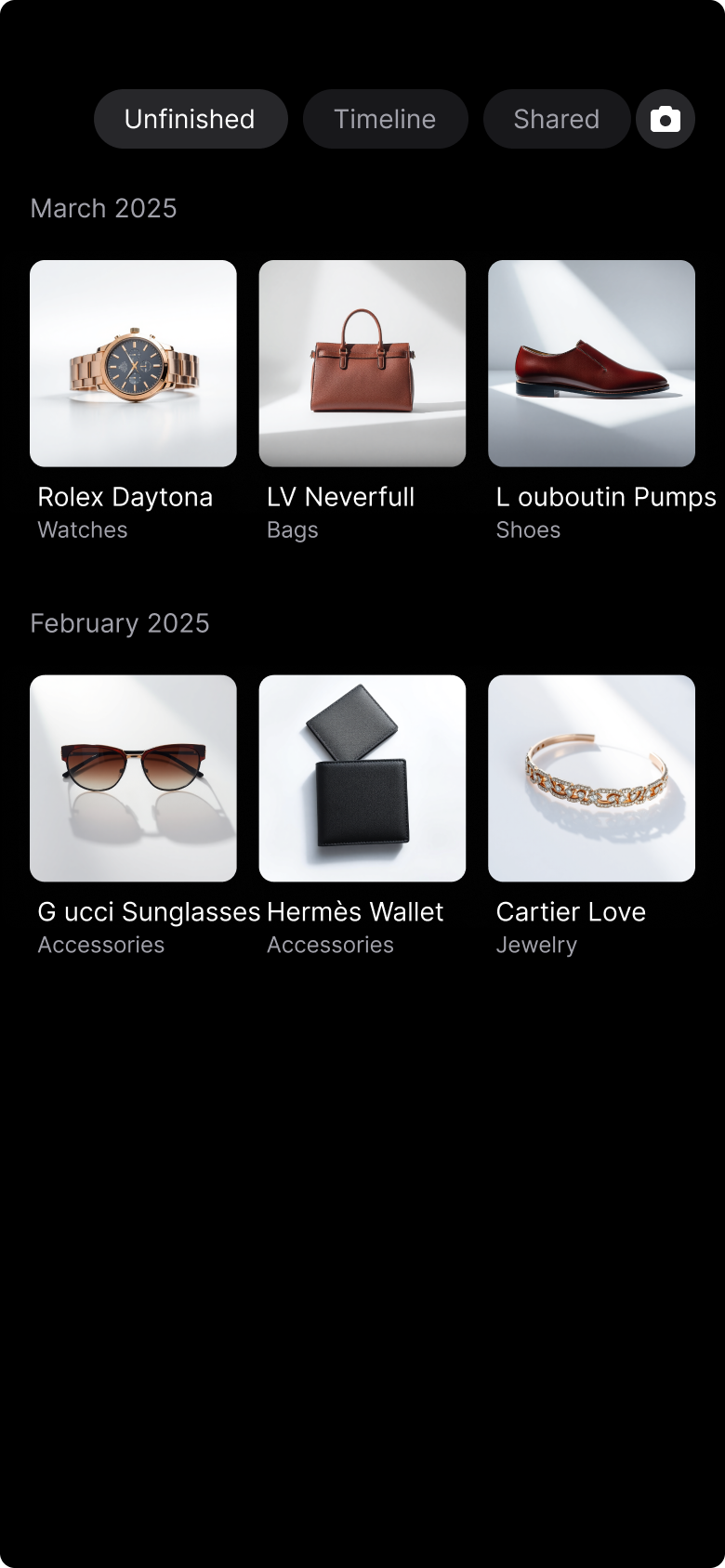
Task: Open the Cartier Love jewelry card
Action: pos(591,778)
